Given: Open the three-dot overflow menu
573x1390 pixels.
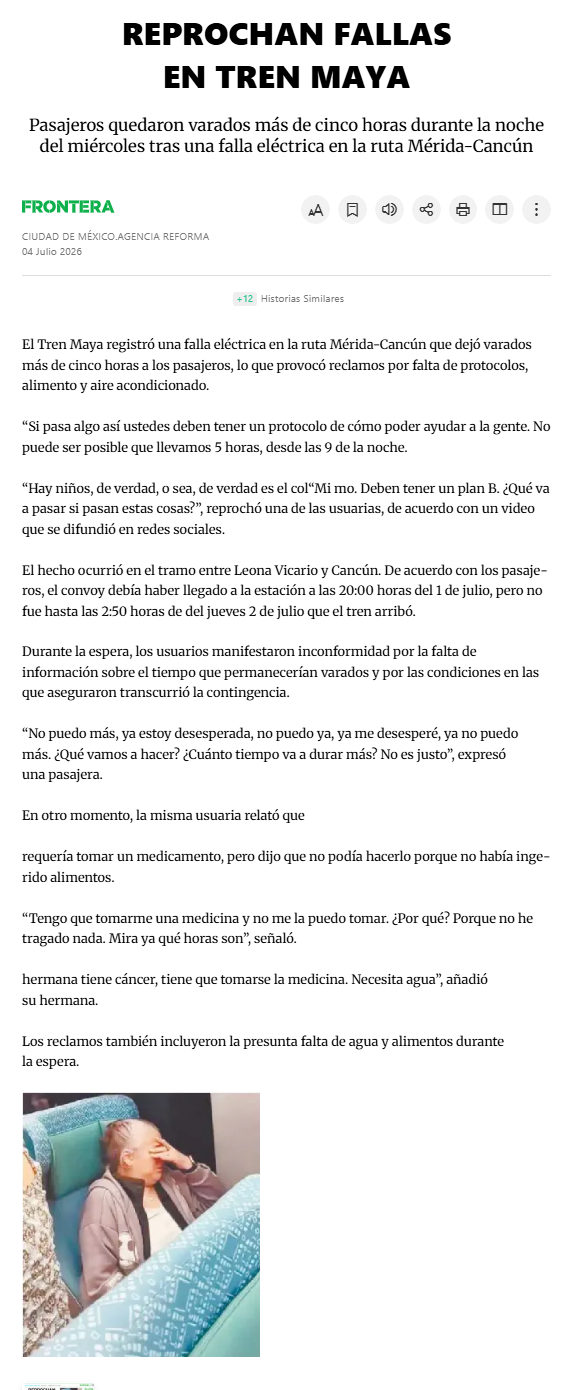Looking at the screenshot, I should (537, 210).
